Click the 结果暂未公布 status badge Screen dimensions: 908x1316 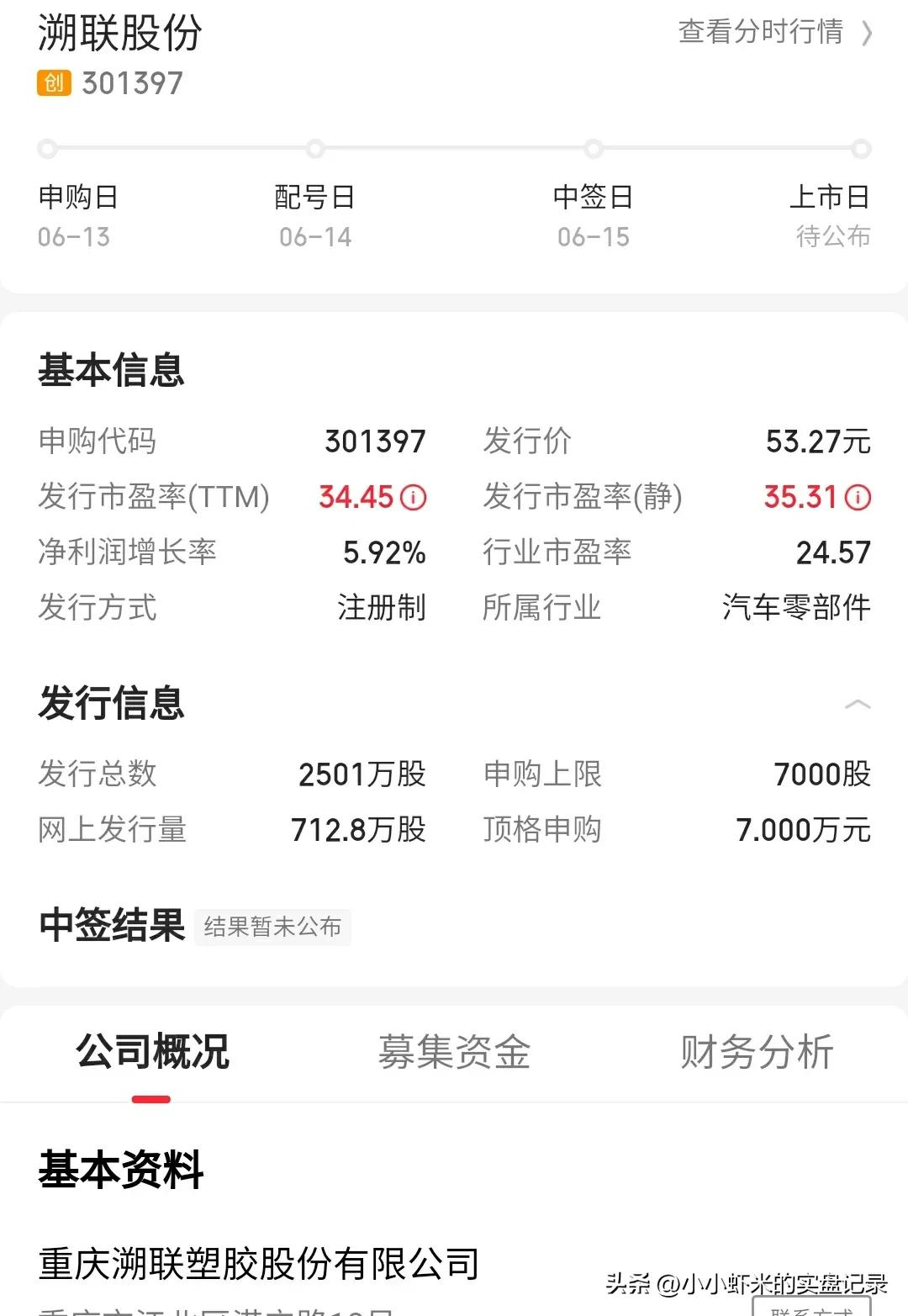[272, 927]
